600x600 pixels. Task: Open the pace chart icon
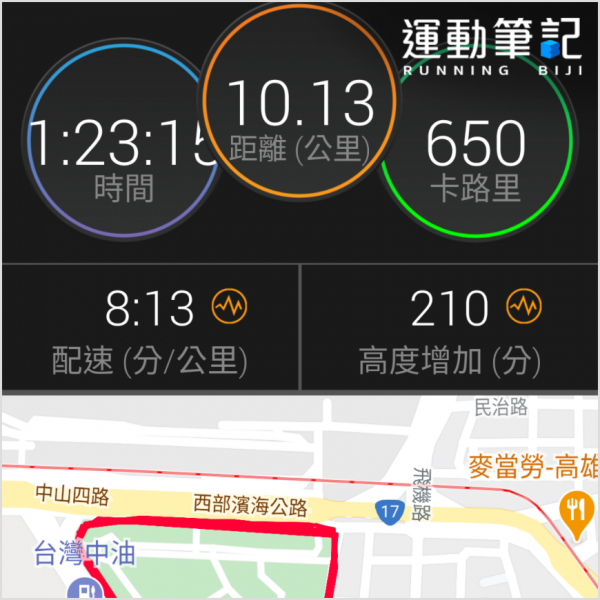pos(229,305)
